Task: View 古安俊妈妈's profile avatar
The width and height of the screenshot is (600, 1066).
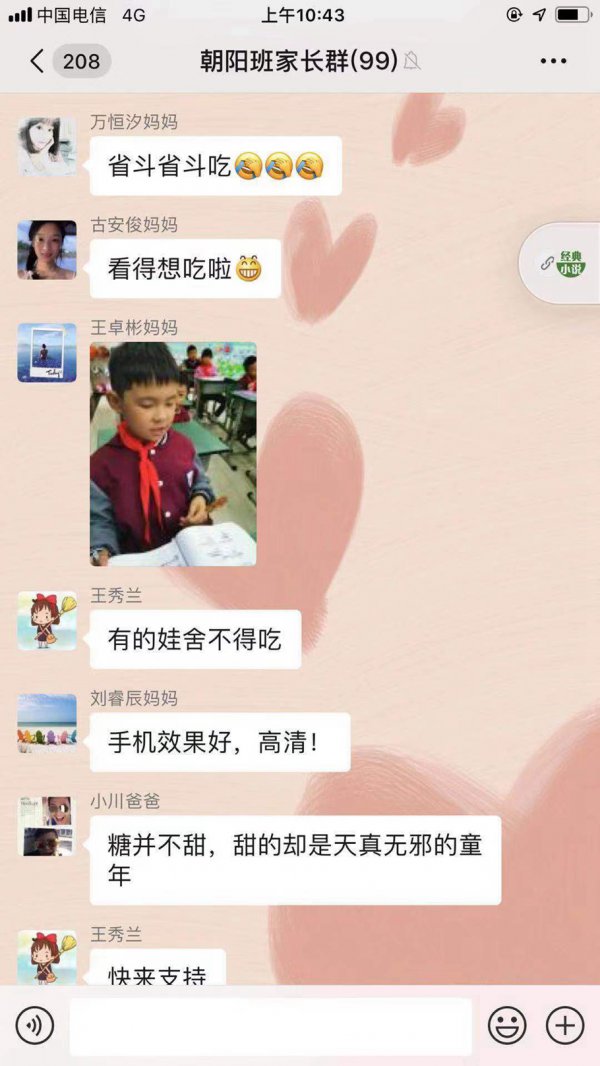Action: [x=47, y=250]
